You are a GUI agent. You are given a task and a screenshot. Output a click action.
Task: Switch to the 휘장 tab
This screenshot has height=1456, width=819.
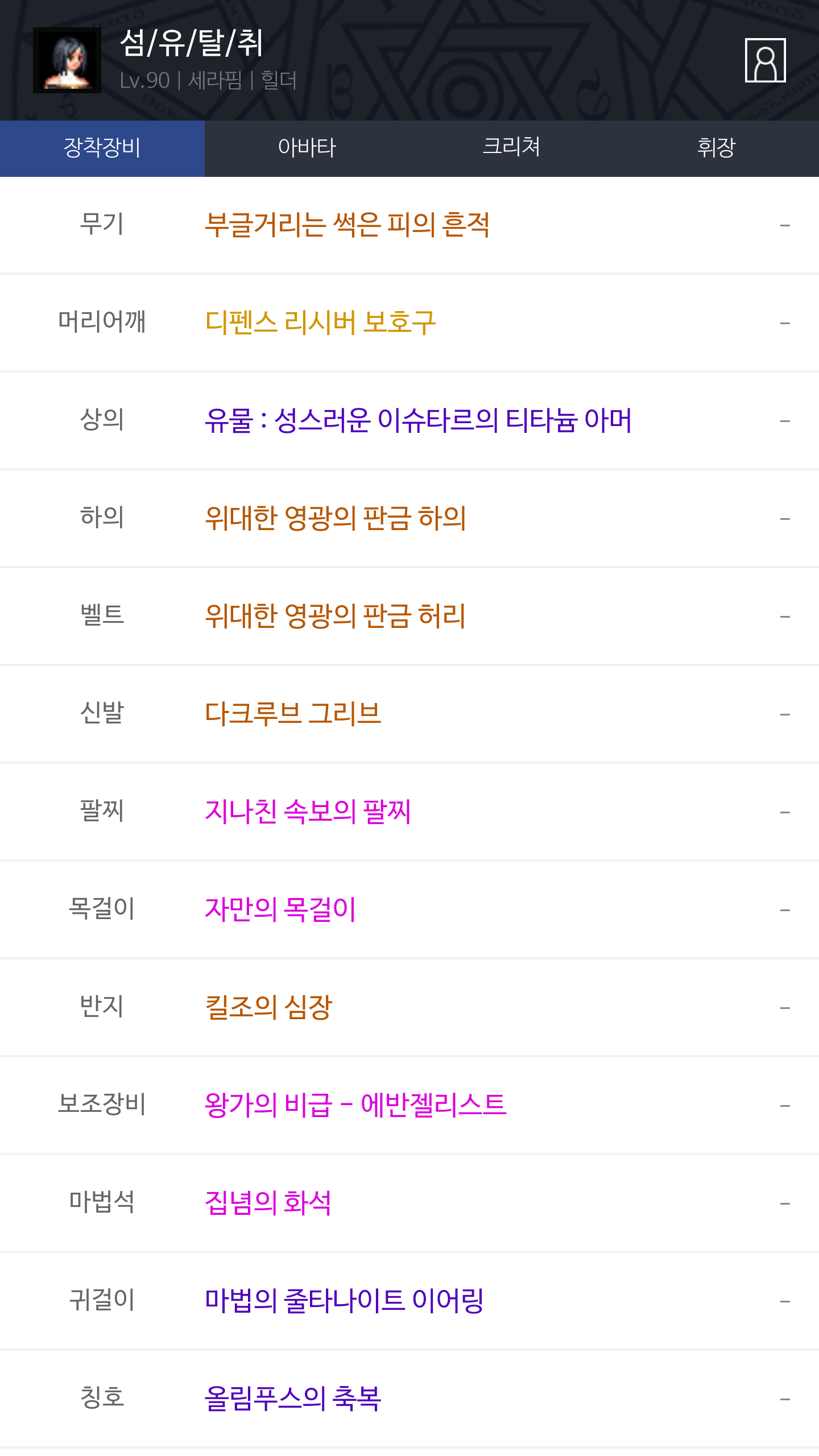coord(717,148)
